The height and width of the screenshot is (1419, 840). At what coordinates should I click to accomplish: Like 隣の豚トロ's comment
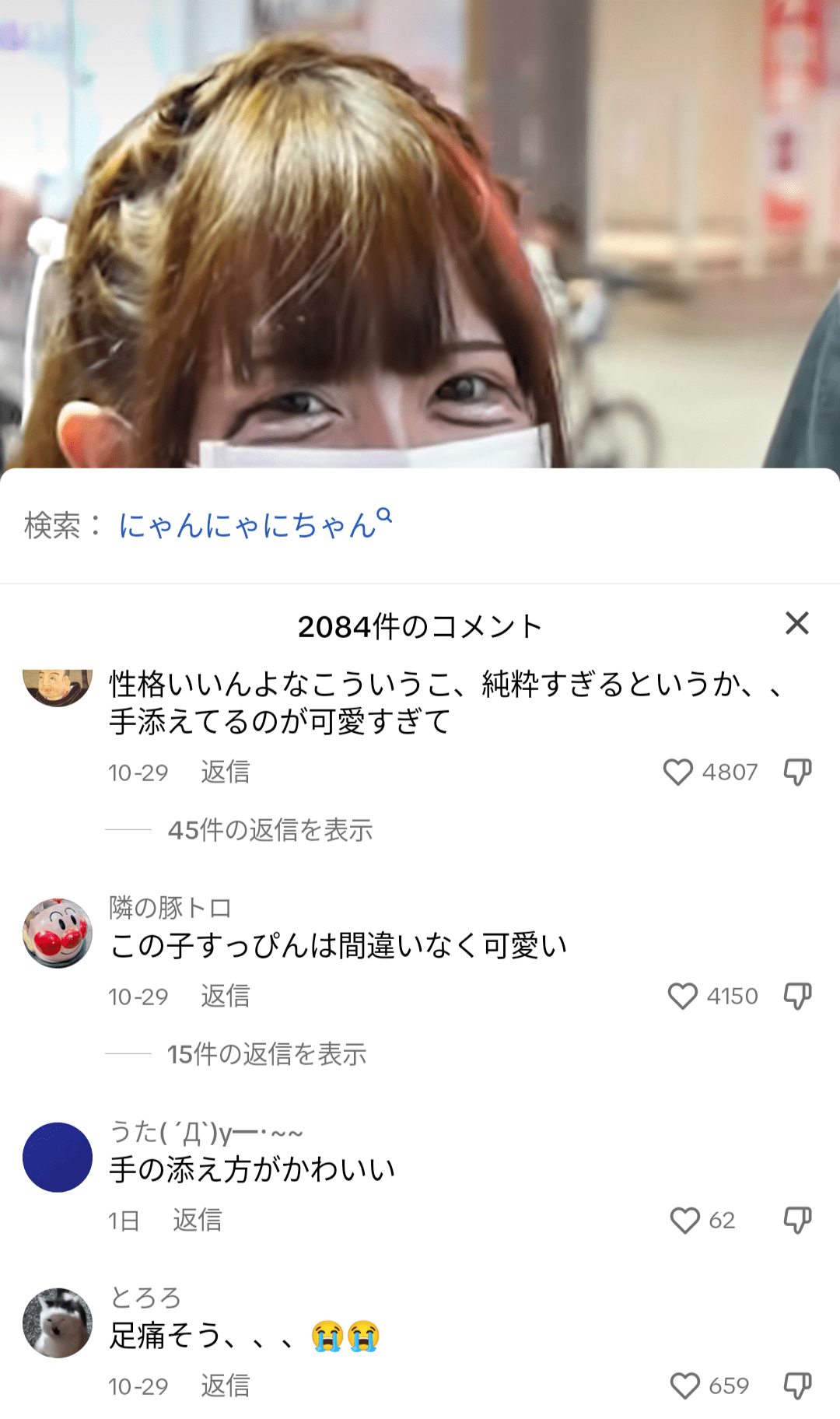682,996
